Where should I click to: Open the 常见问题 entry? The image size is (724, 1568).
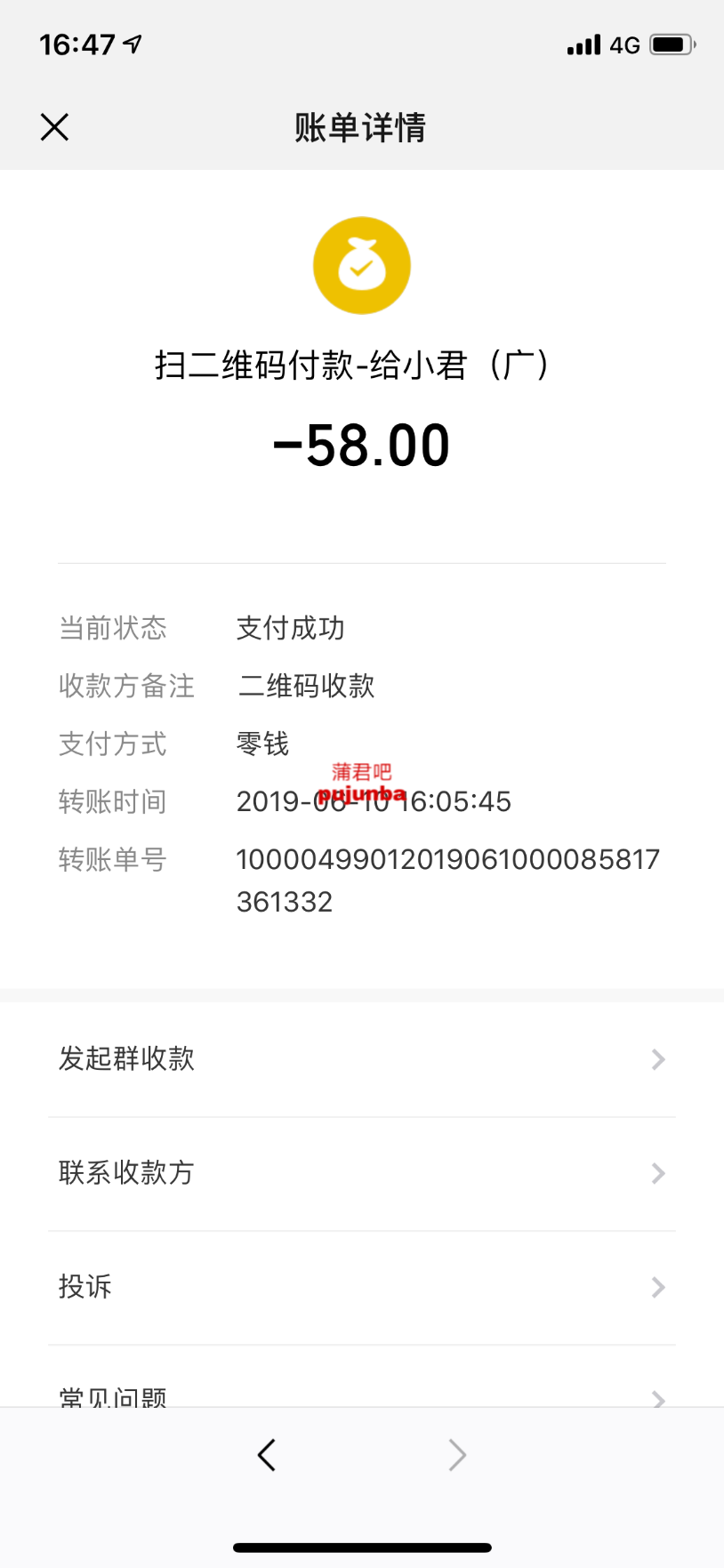(x=113, y=1396)
